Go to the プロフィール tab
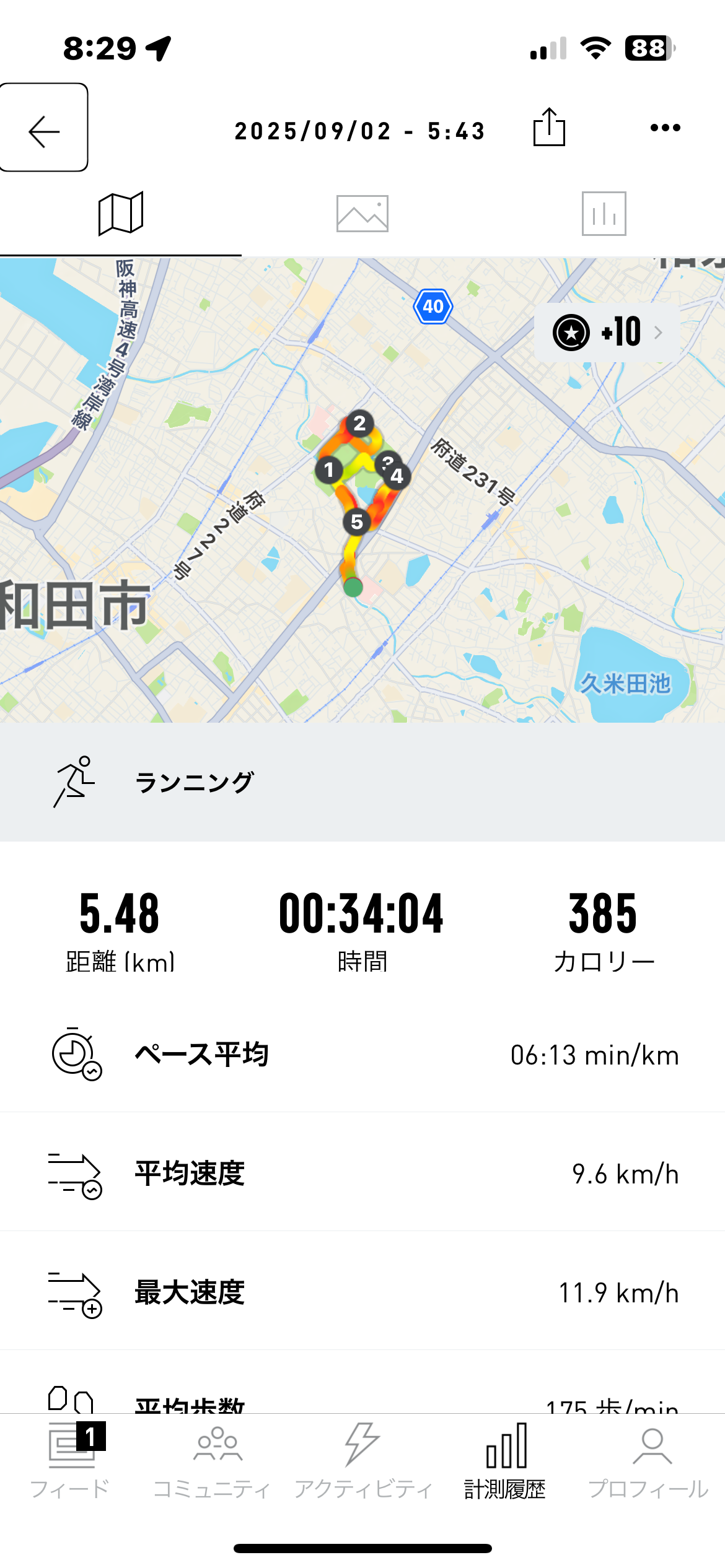Image resolution: width=725 pixels, height=1568 pixels. pyautogui.click(x=649, y=1461)
